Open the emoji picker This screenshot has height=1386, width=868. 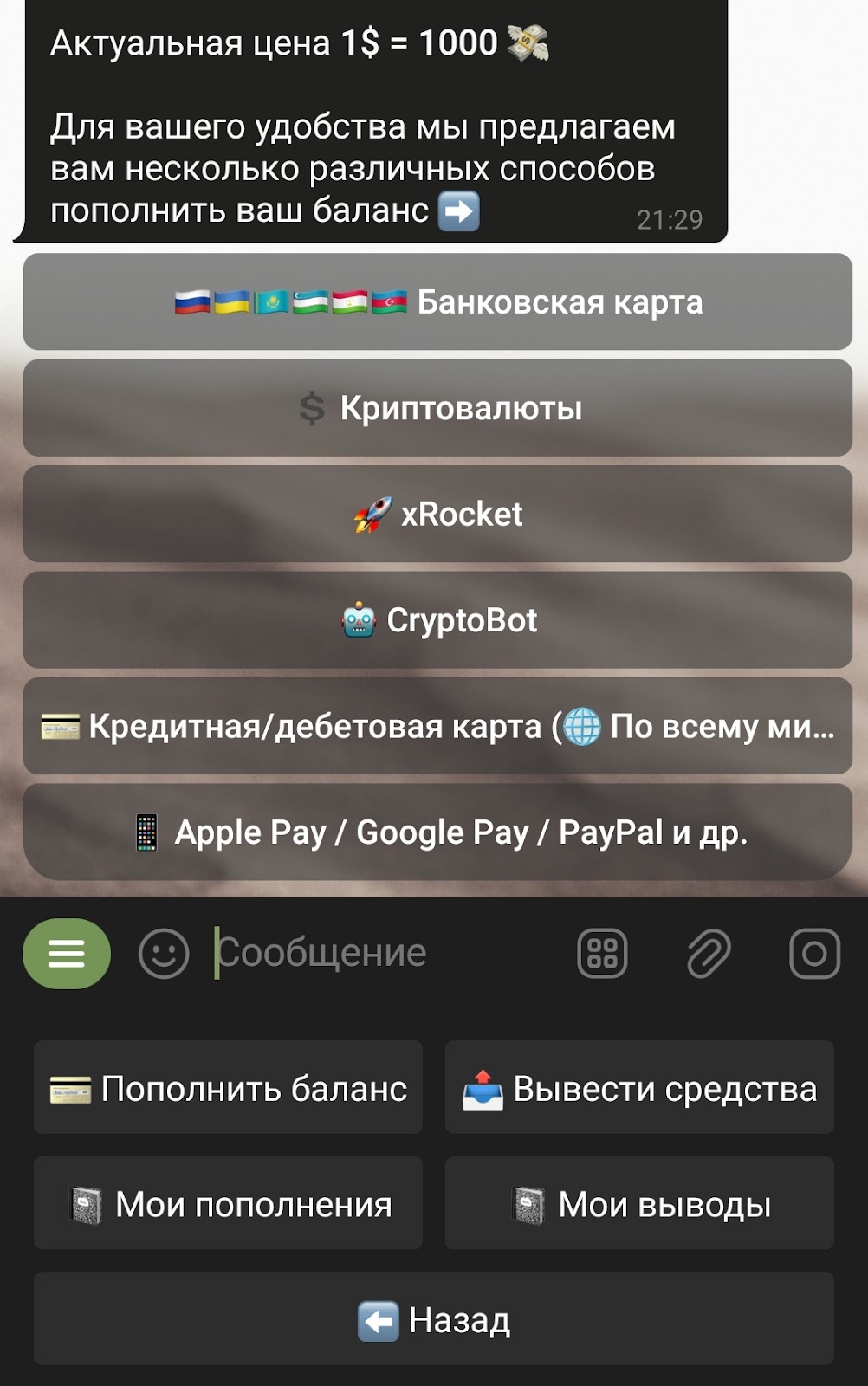click(x=164, y=954)
